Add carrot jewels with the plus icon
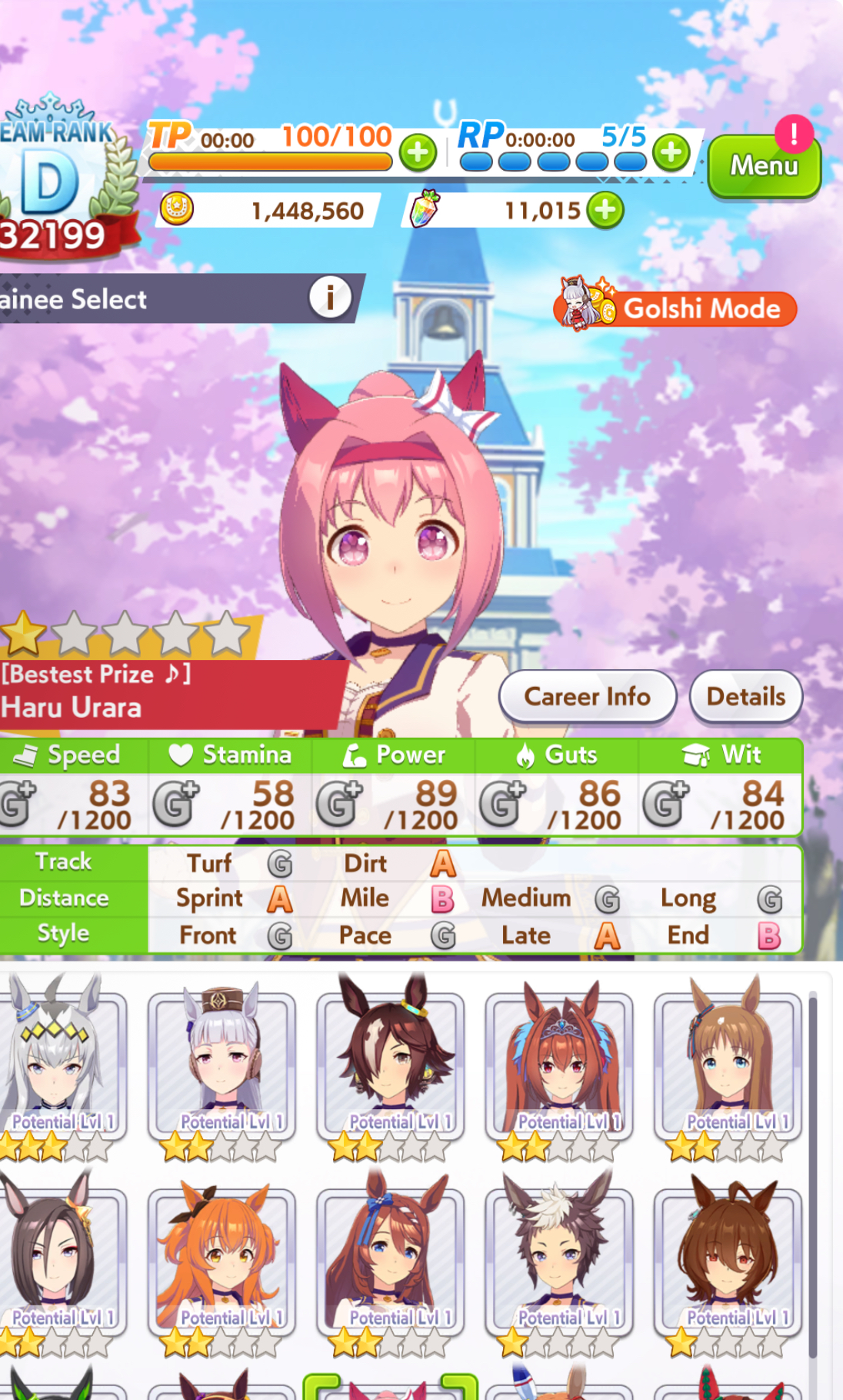 click(605, 210)
